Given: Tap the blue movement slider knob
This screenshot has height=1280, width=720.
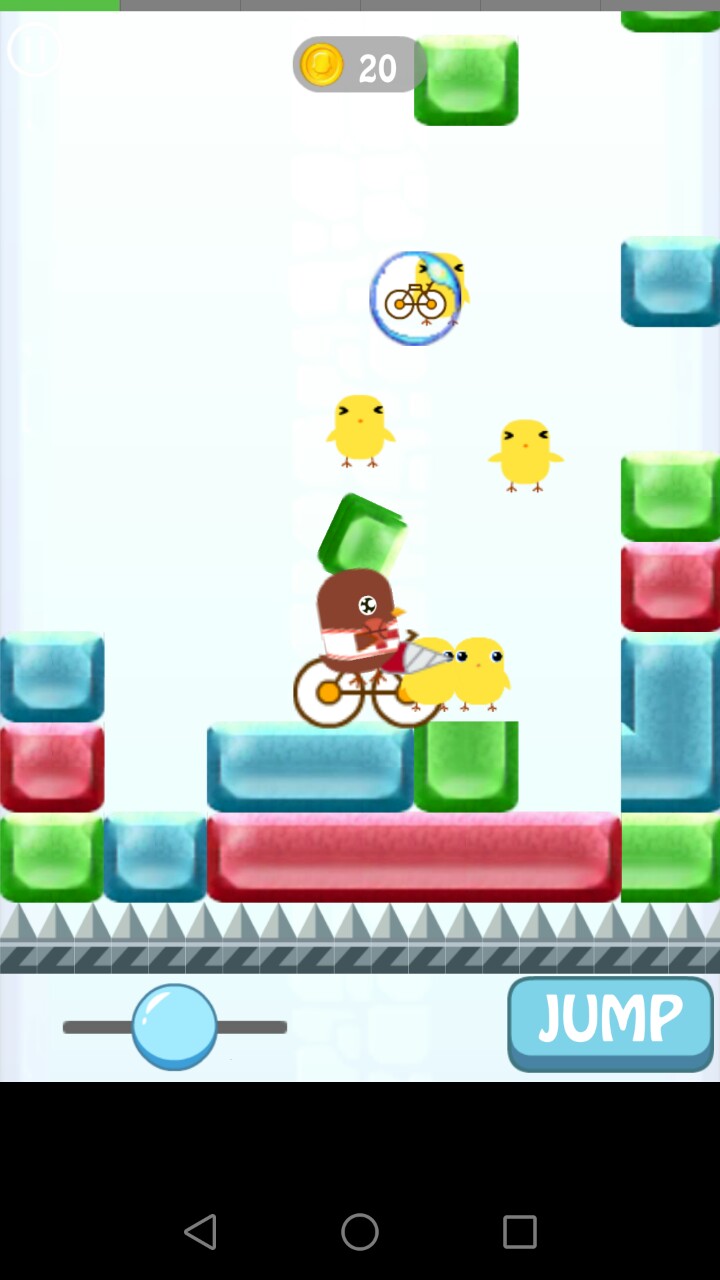Looking at the screenshot, I should pyautogui.click(x=175, y=1026).
